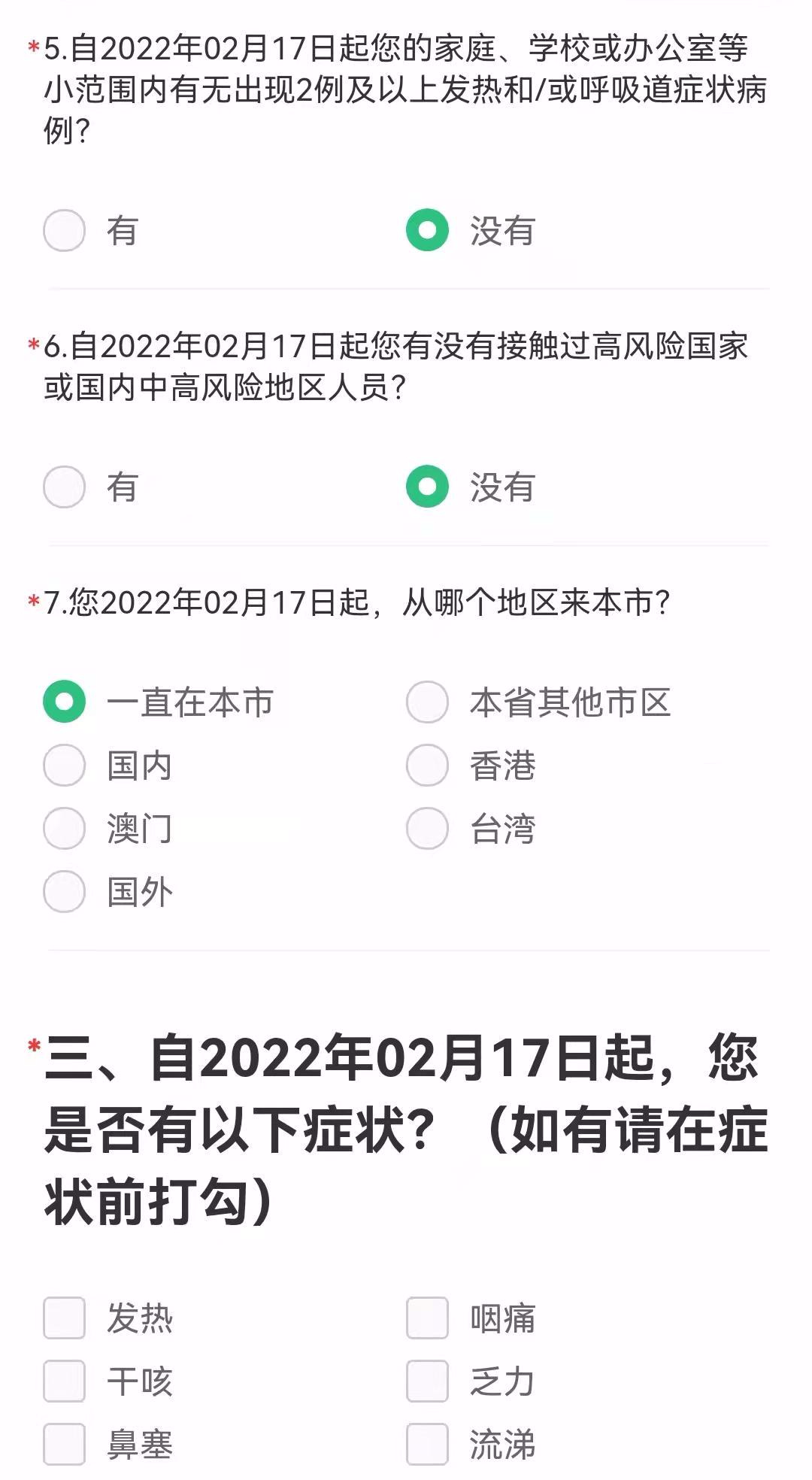Choose 台湾 as origin region
The height and width of the screenshot is (1480, 812).
tap(427, 828)
